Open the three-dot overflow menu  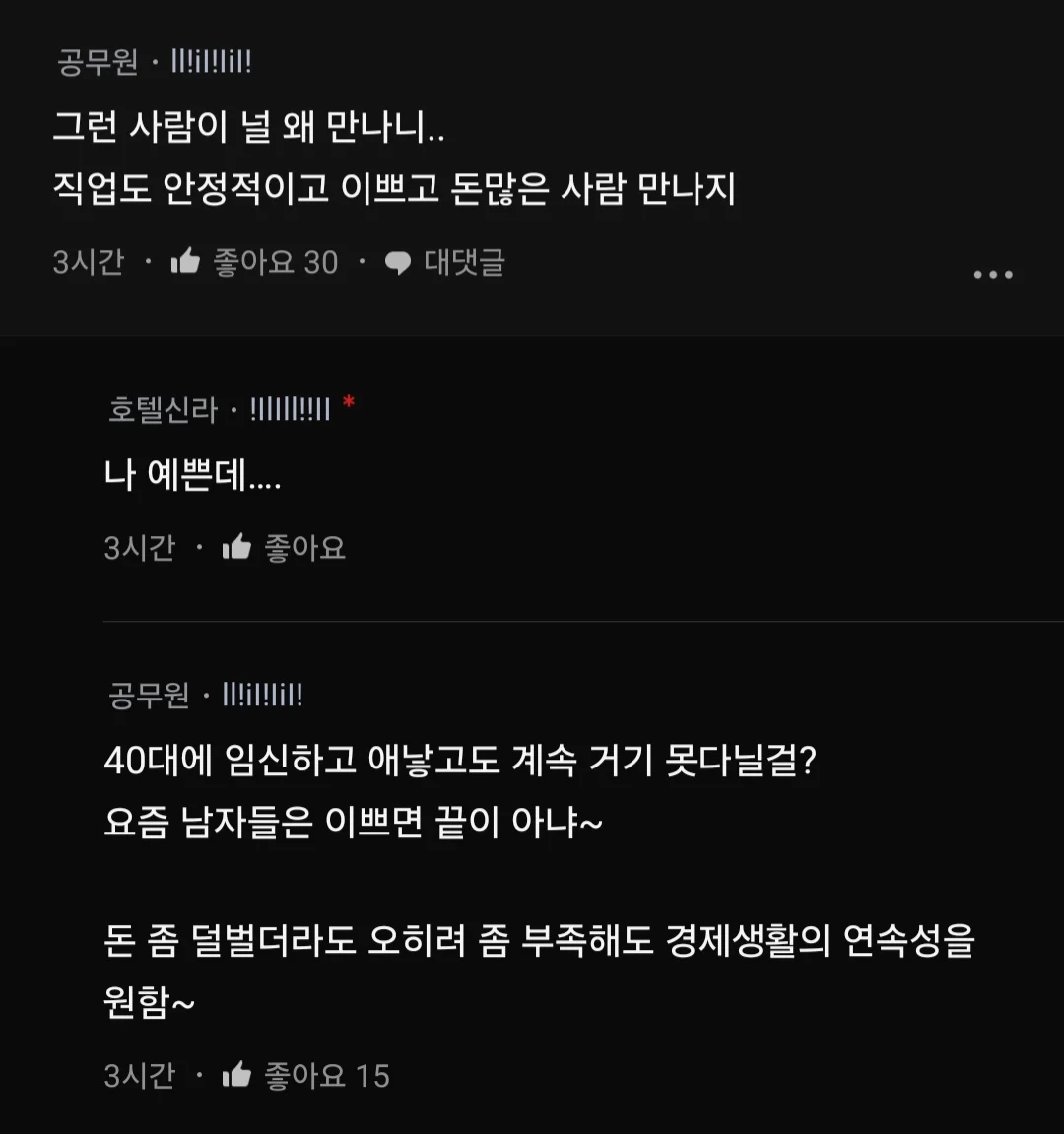point(992,275)
